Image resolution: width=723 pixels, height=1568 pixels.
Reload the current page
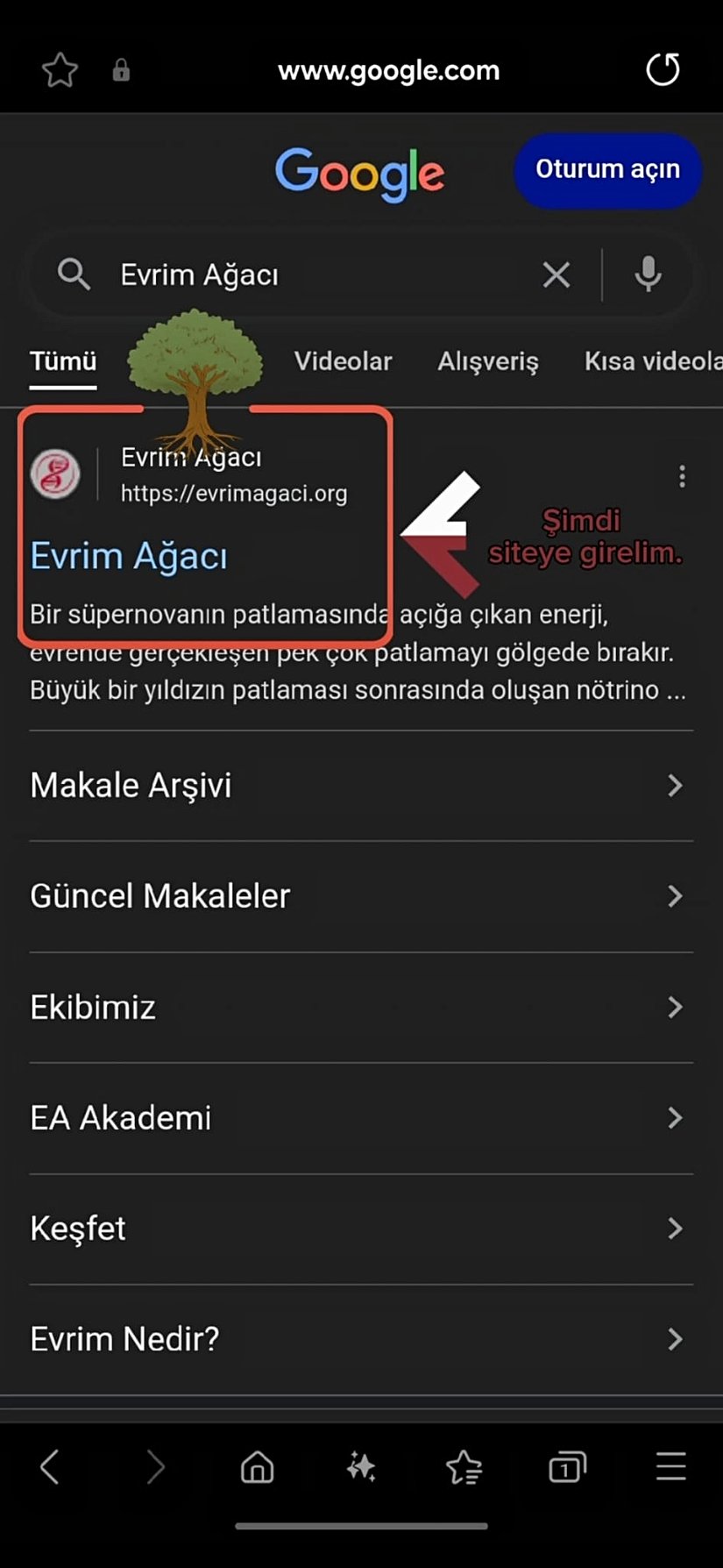663,70
